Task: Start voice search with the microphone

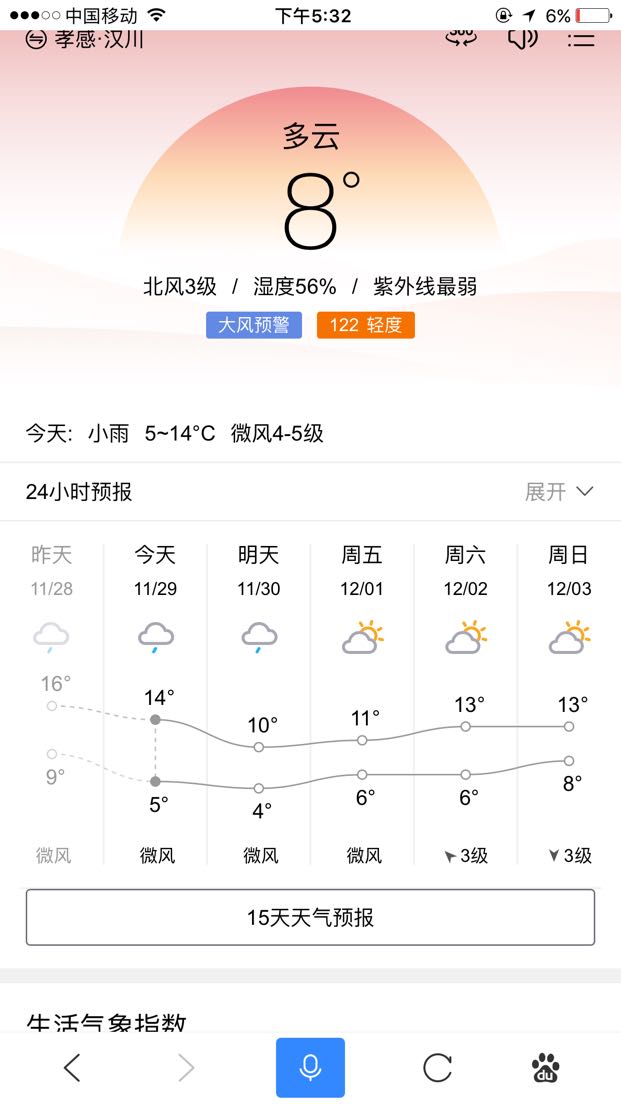Action: [x=310, y=1068]
